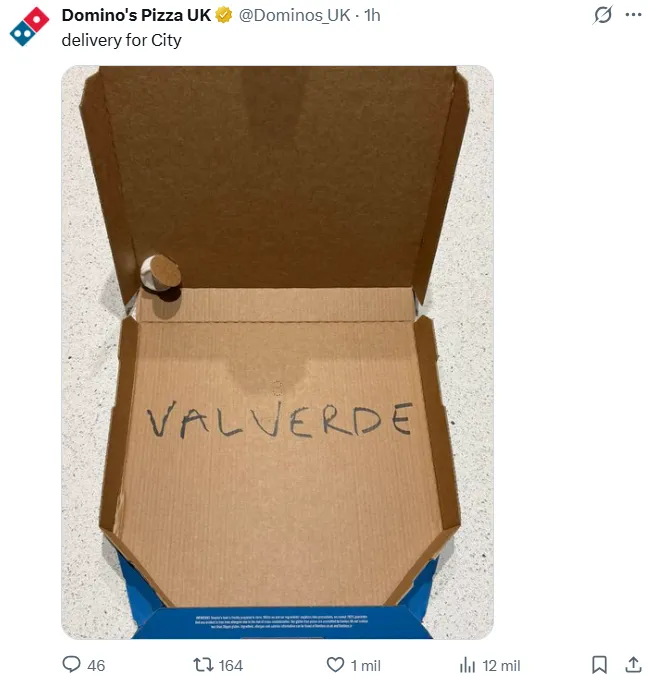Open the pizza box photo
648x685 pixels.
pos(277,352)
